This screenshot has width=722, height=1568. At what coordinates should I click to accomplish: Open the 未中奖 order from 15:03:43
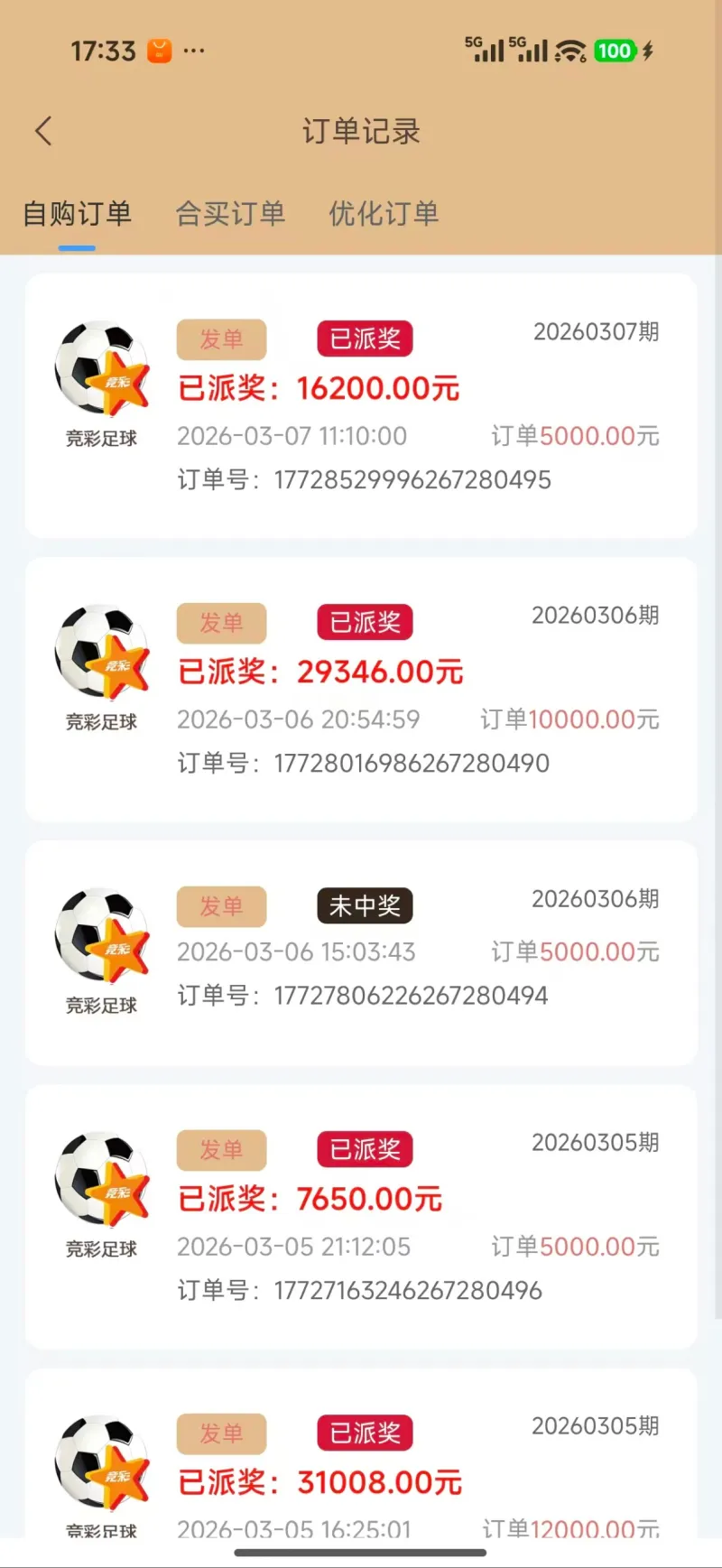click(x=361, y=952)
